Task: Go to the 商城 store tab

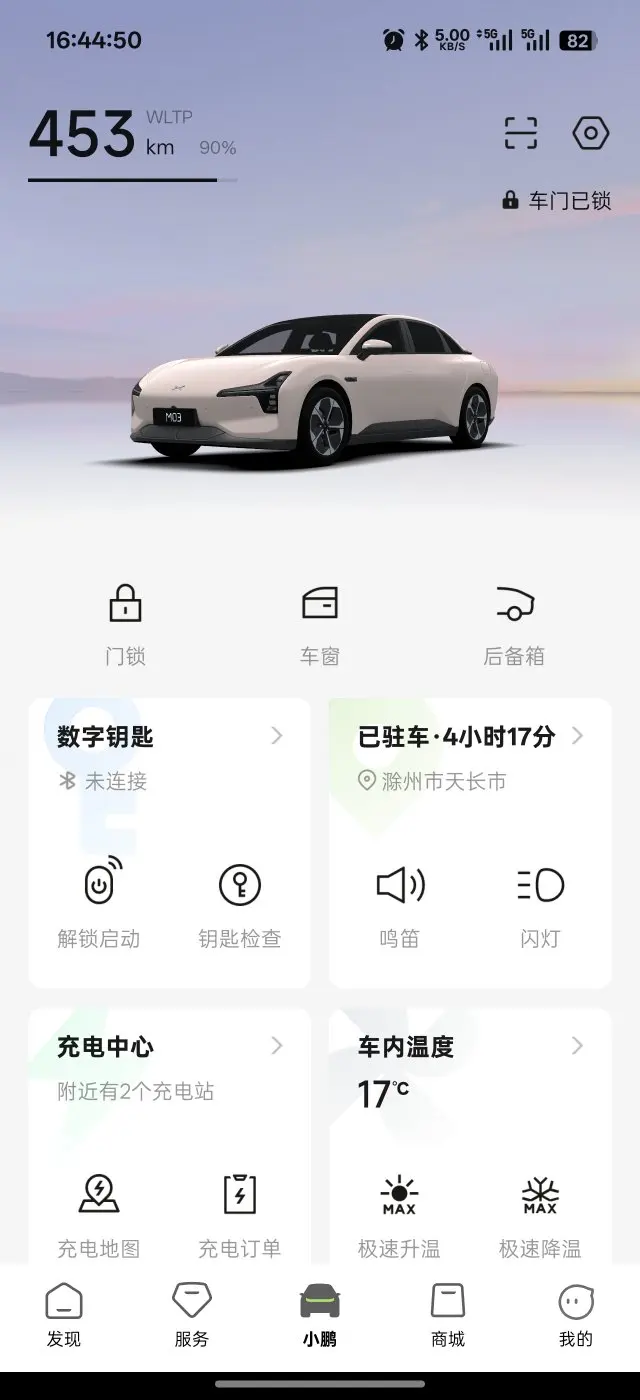Action: [448, 1315]
